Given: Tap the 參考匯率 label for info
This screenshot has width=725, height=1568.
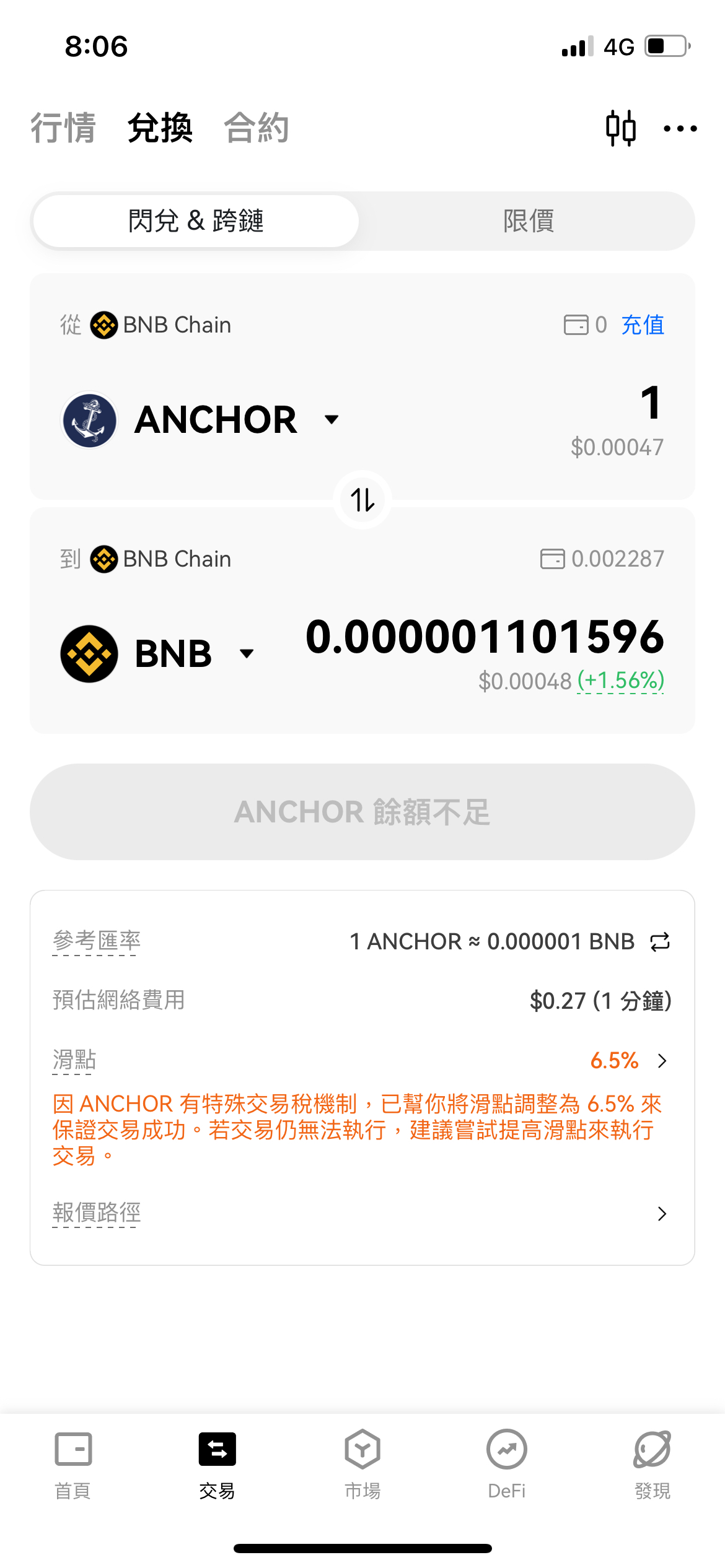Looking at the screenshot, I should click(96, 941).
